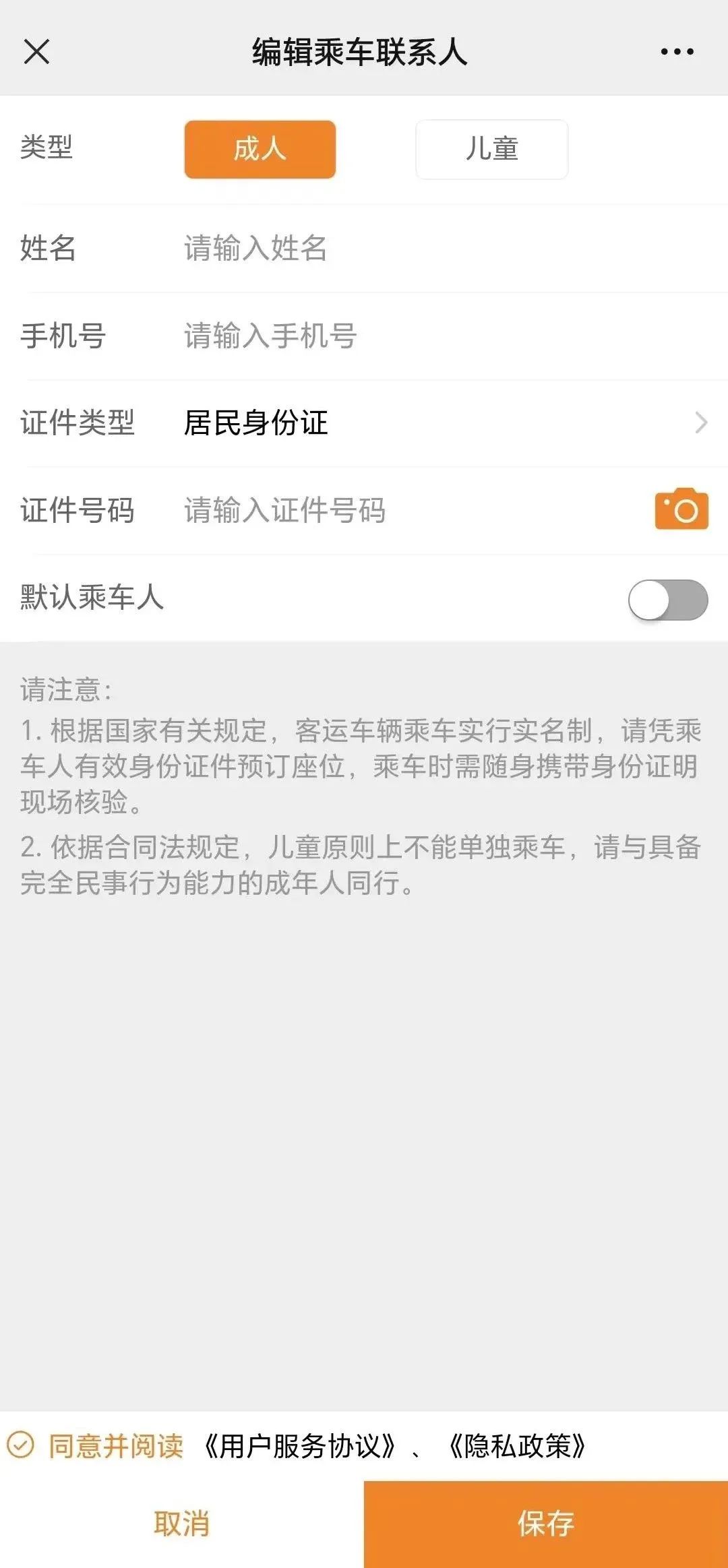The height and width of the screenshot is (1568, 728).
Task: Tap 保存 to save the contact
Action: pyautogui.click(x=546, y=1524)
